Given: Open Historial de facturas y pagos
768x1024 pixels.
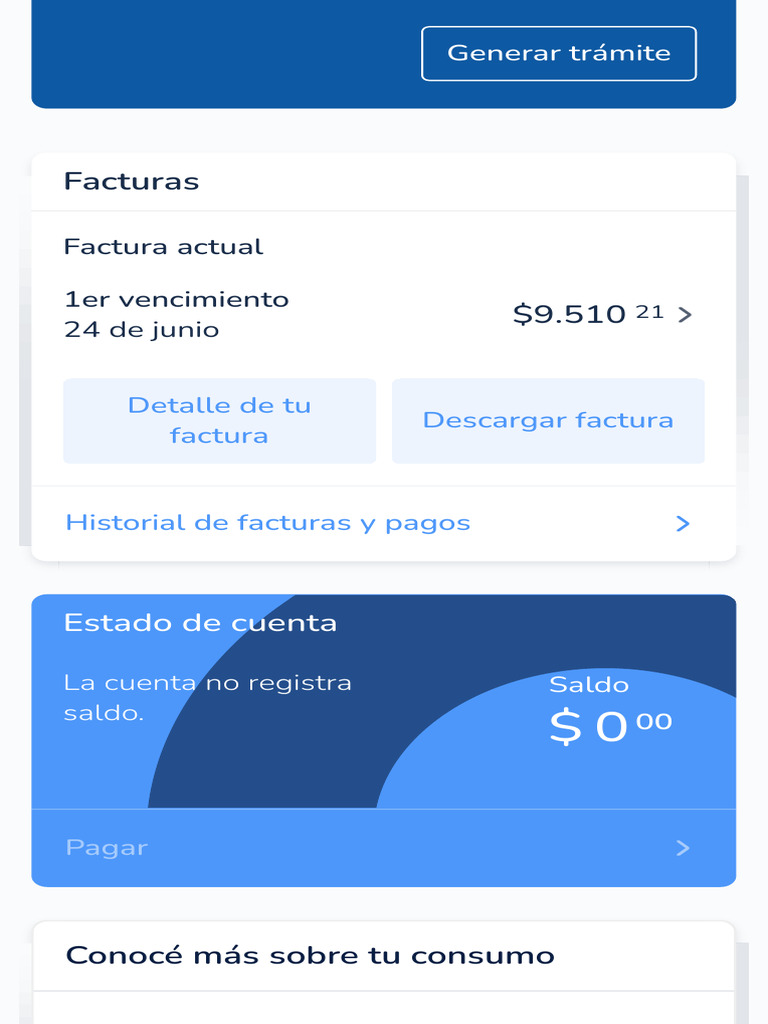Looking at the screenshot, I should click(378, 523).
